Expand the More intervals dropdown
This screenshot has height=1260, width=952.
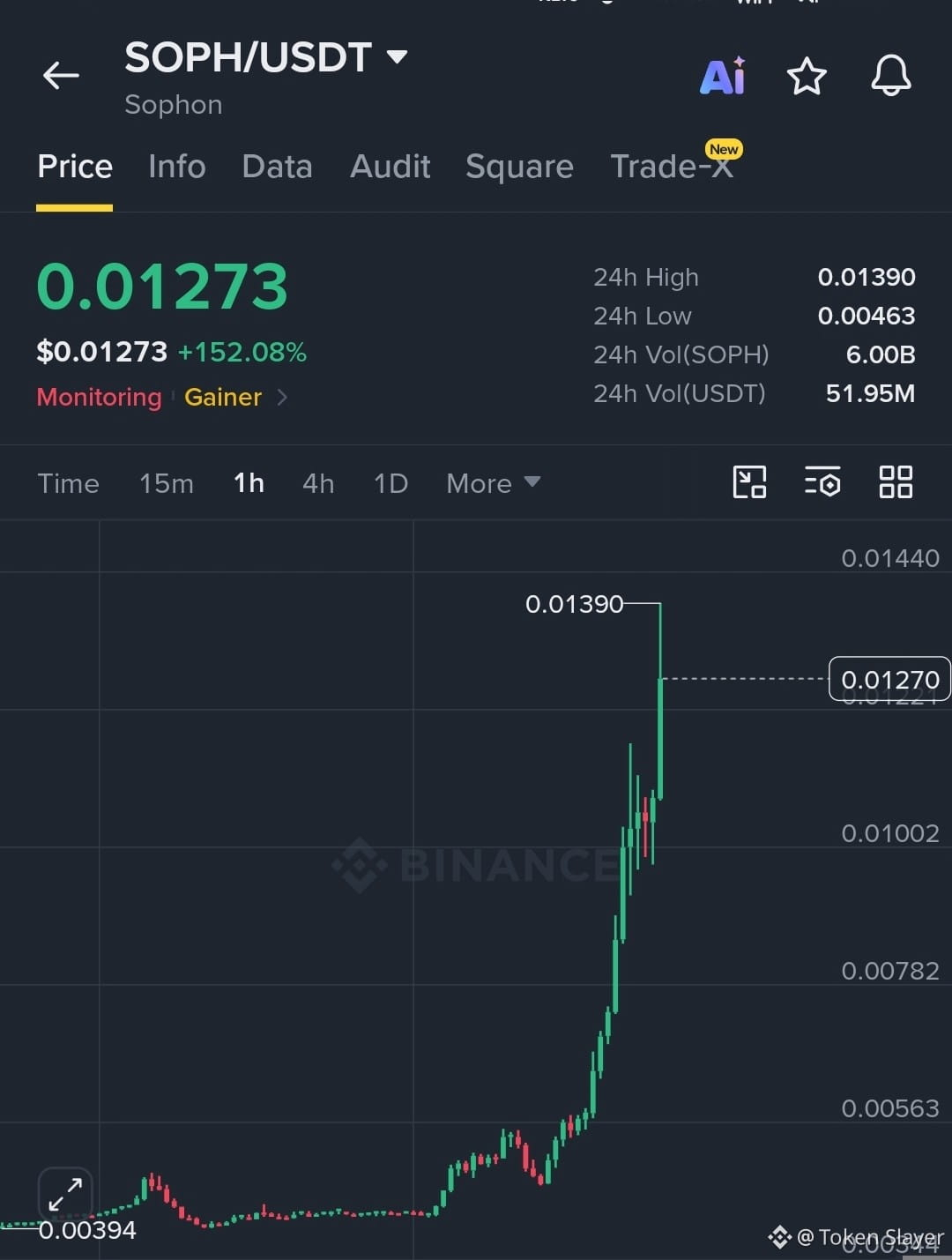point(493,483)
